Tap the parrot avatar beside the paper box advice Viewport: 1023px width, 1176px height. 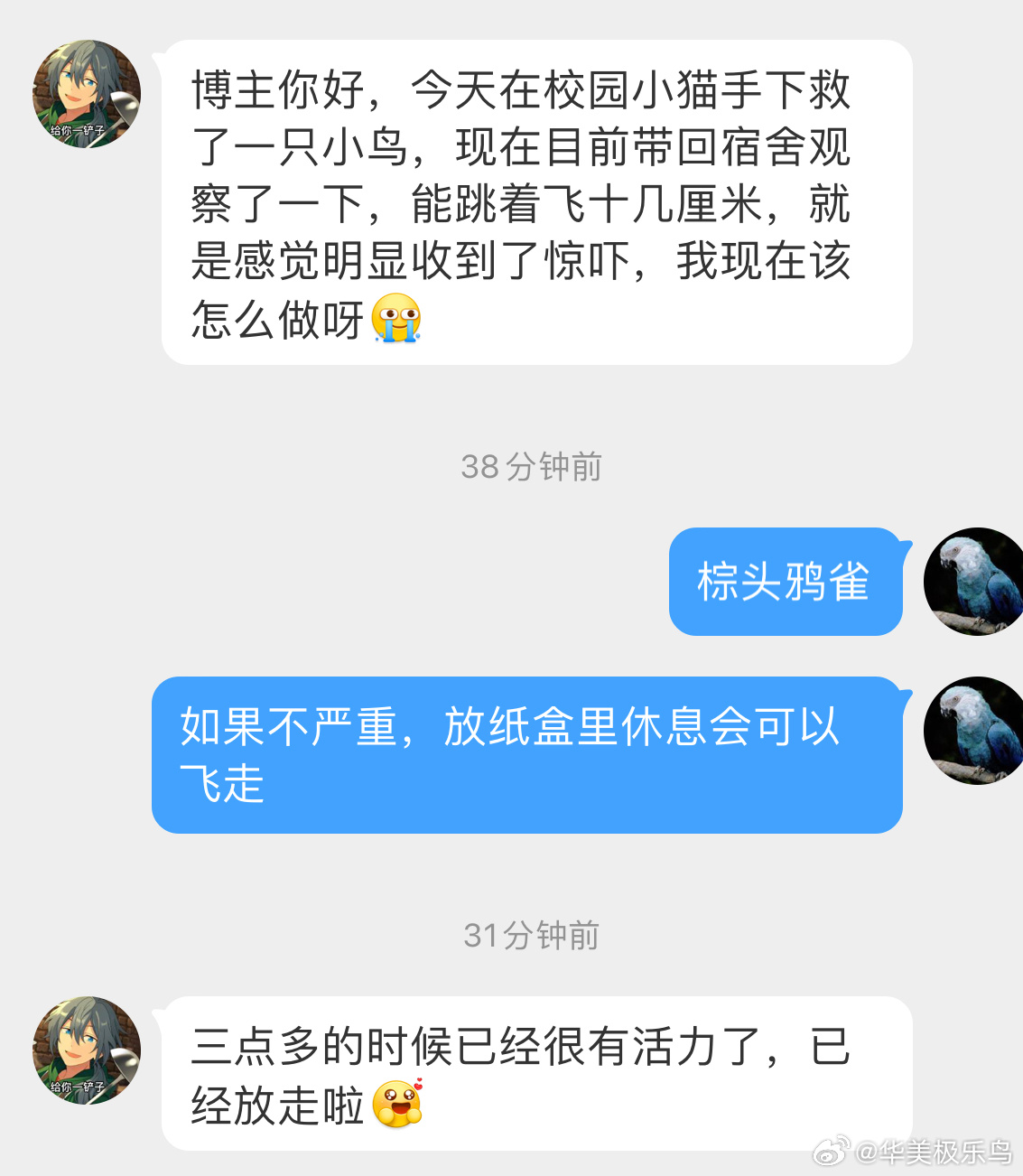973,731
